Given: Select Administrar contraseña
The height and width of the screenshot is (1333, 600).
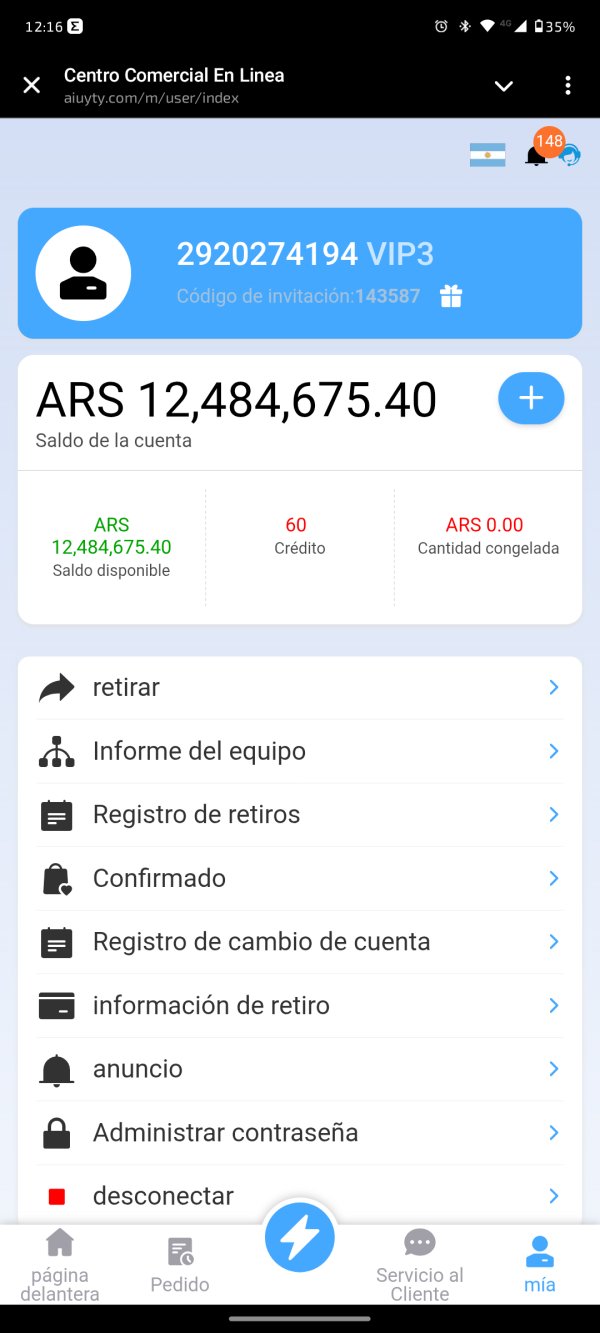Looking at the screenshot, I should tap(300, 1133).
